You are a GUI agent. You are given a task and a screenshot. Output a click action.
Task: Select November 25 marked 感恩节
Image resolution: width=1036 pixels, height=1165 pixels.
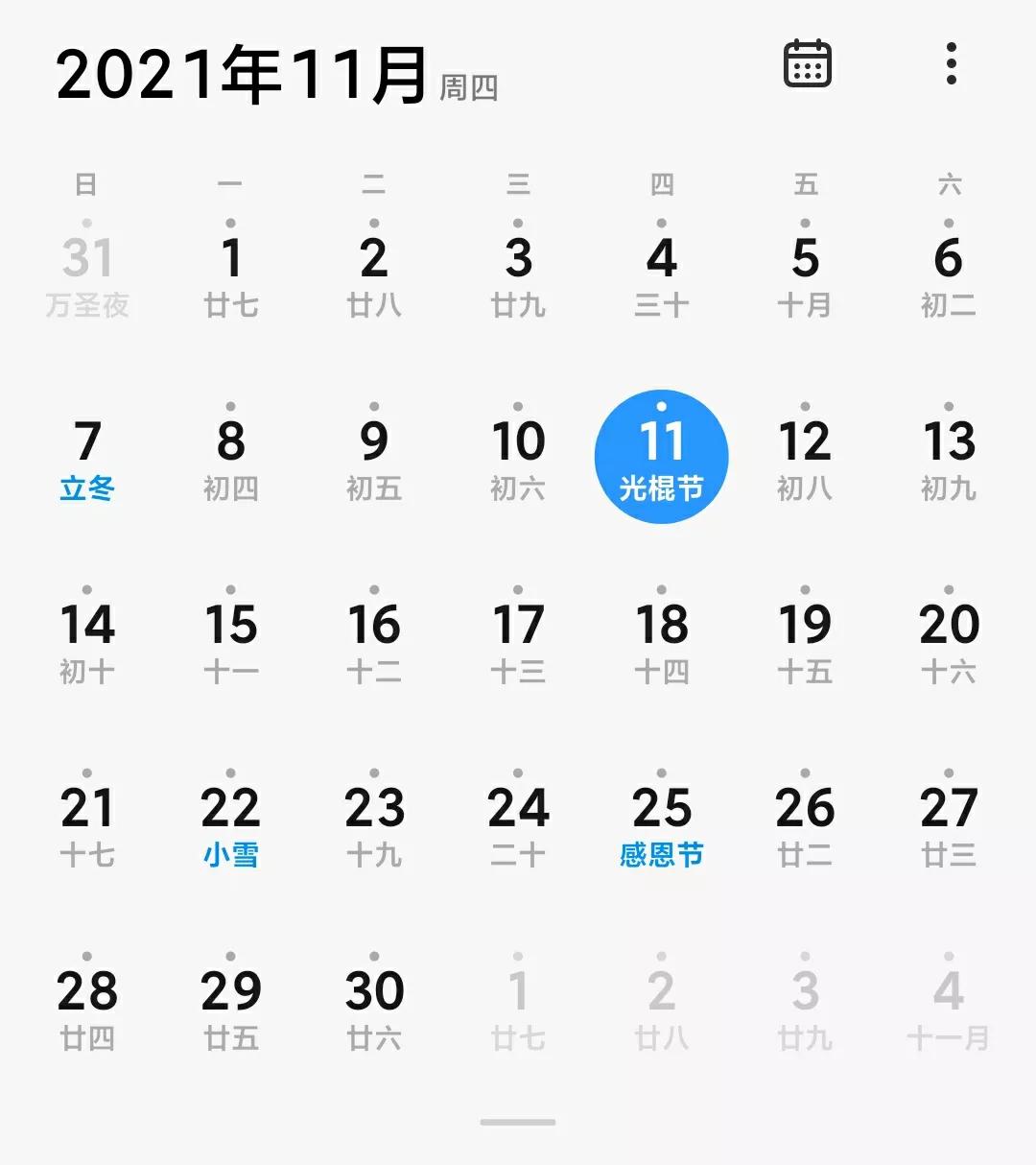[662, 822]
